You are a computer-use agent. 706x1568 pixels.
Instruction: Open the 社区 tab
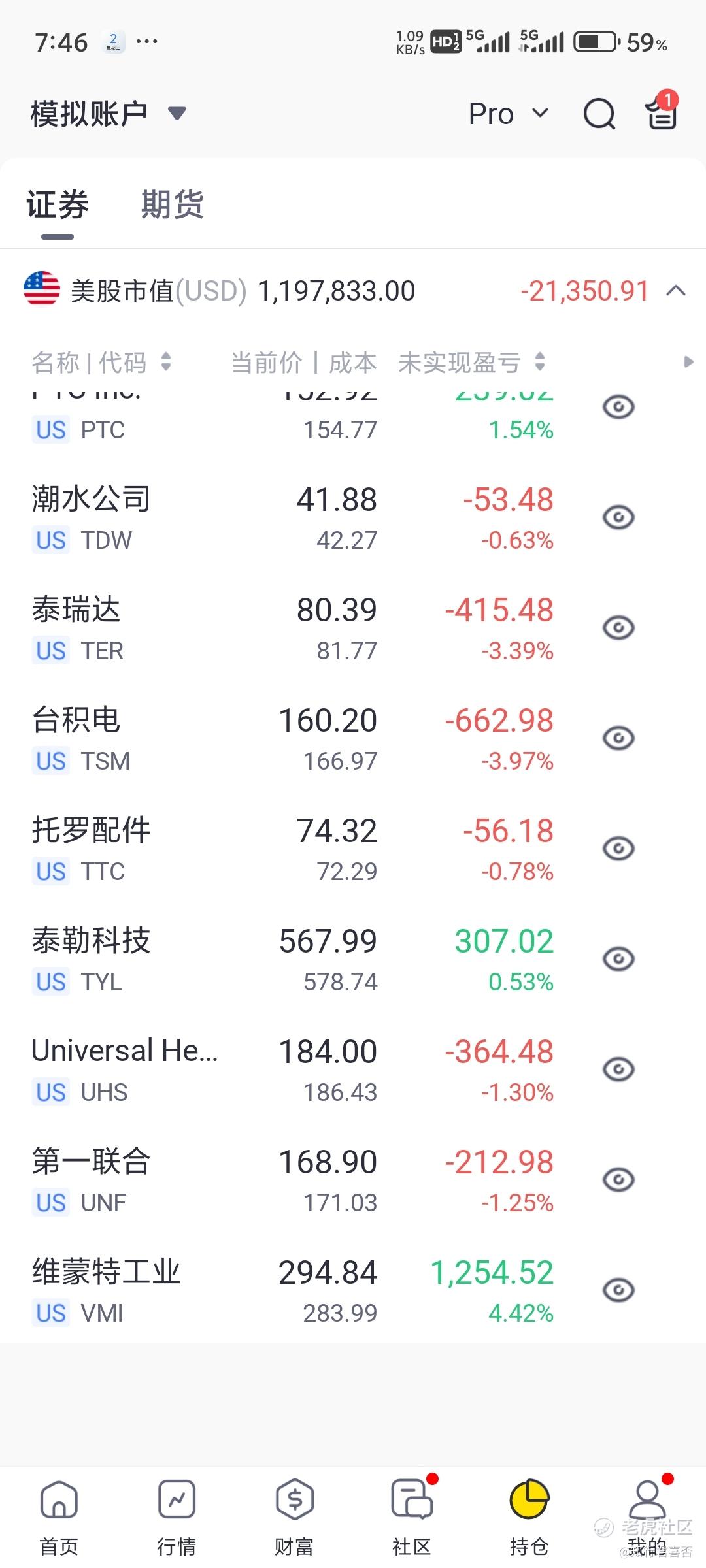click(412, 1518)
